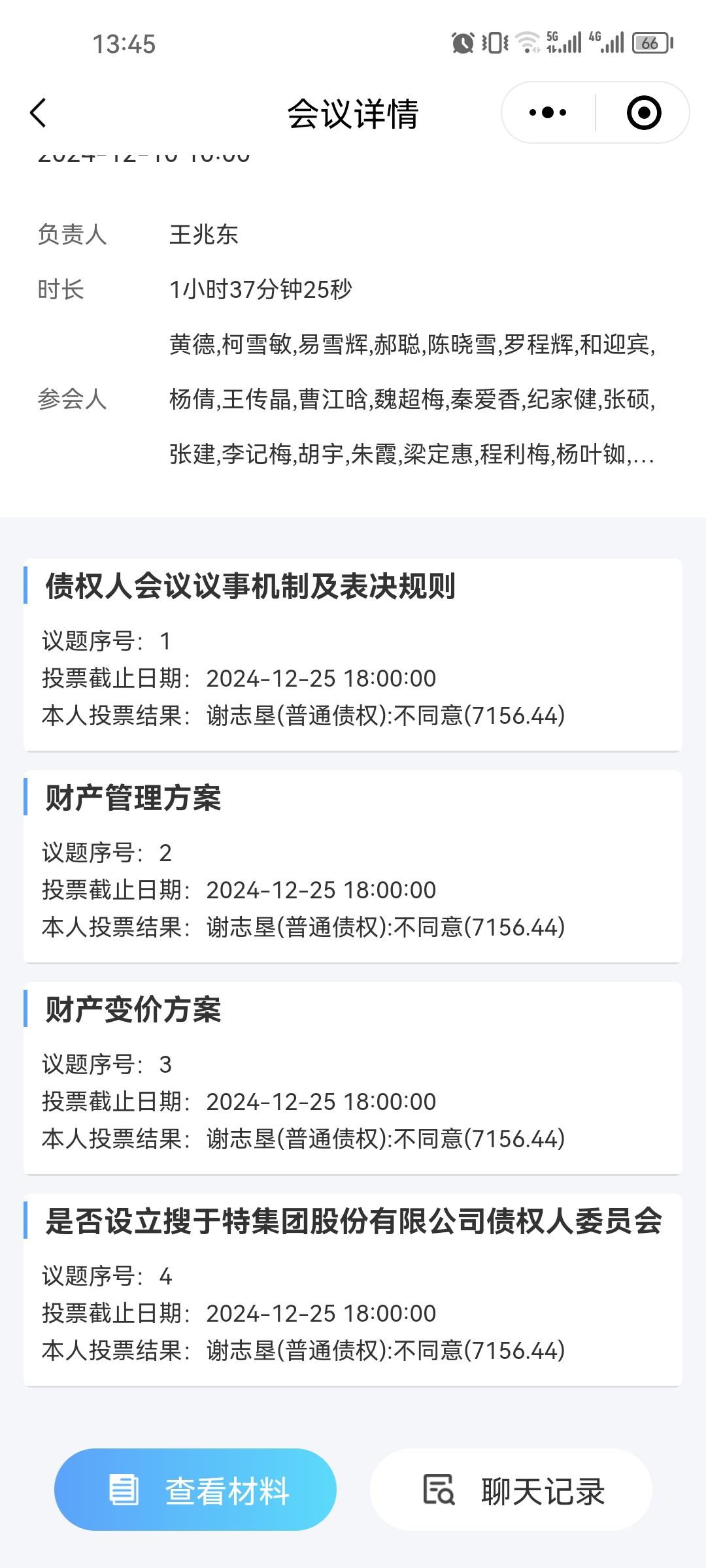Go back from the 会议详情 page
Viewport: 706px width, 1568px height.
click(x=38, y=113)
